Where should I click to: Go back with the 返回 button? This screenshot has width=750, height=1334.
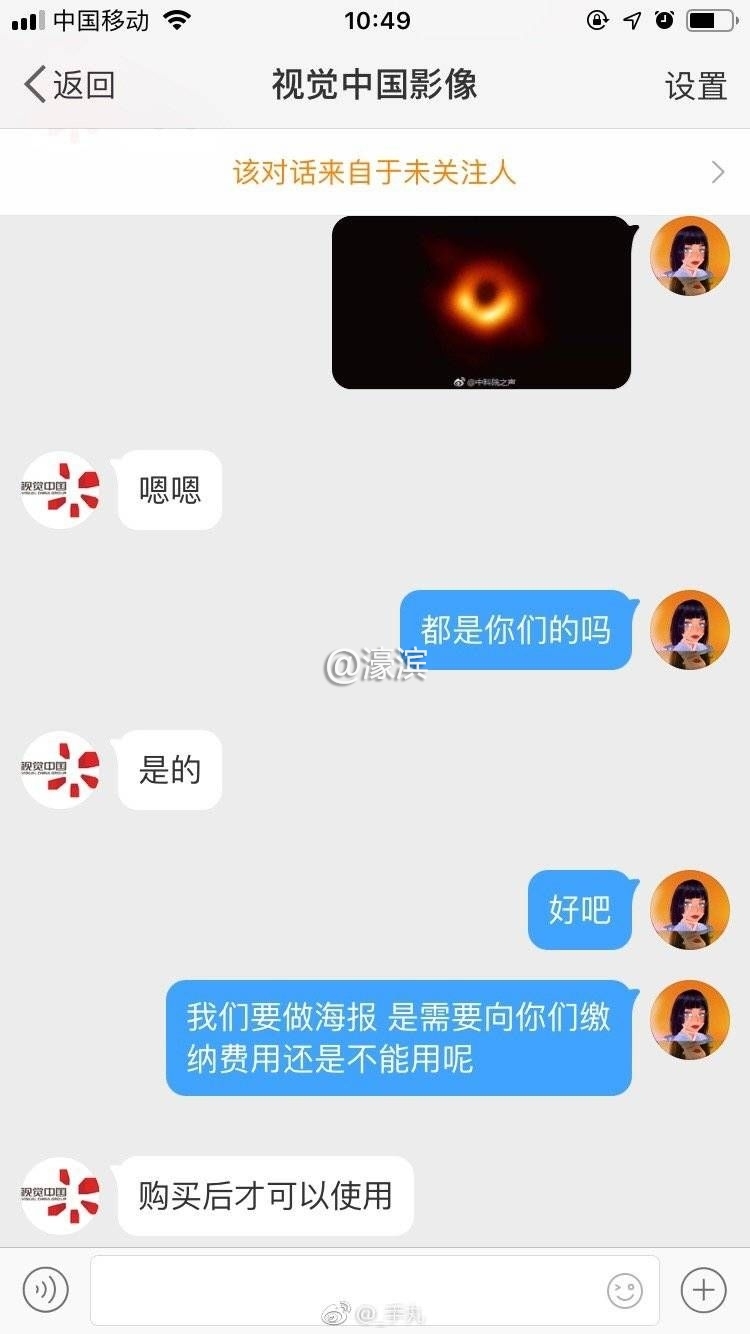pyautogui.click(x=70, y=86)
